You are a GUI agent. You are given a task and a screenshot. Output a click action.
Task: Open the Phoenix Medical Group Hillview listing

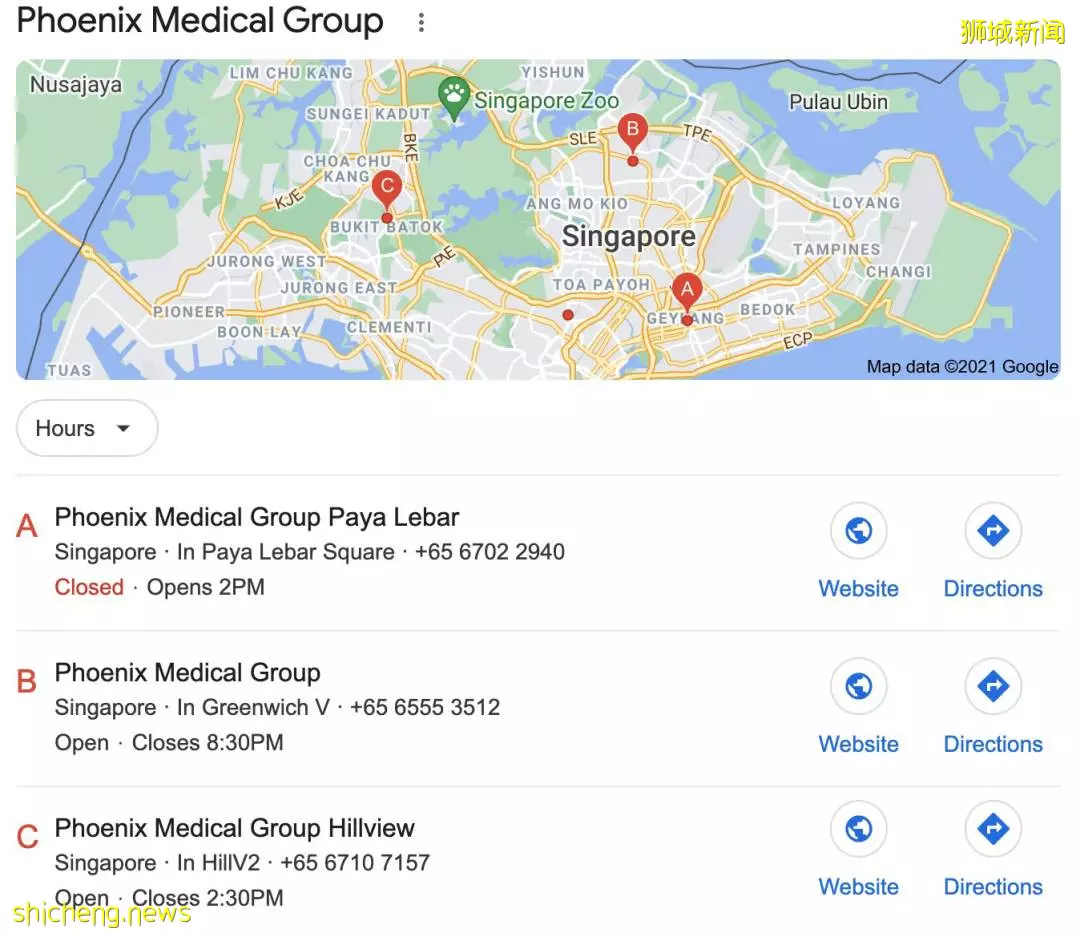234,828
